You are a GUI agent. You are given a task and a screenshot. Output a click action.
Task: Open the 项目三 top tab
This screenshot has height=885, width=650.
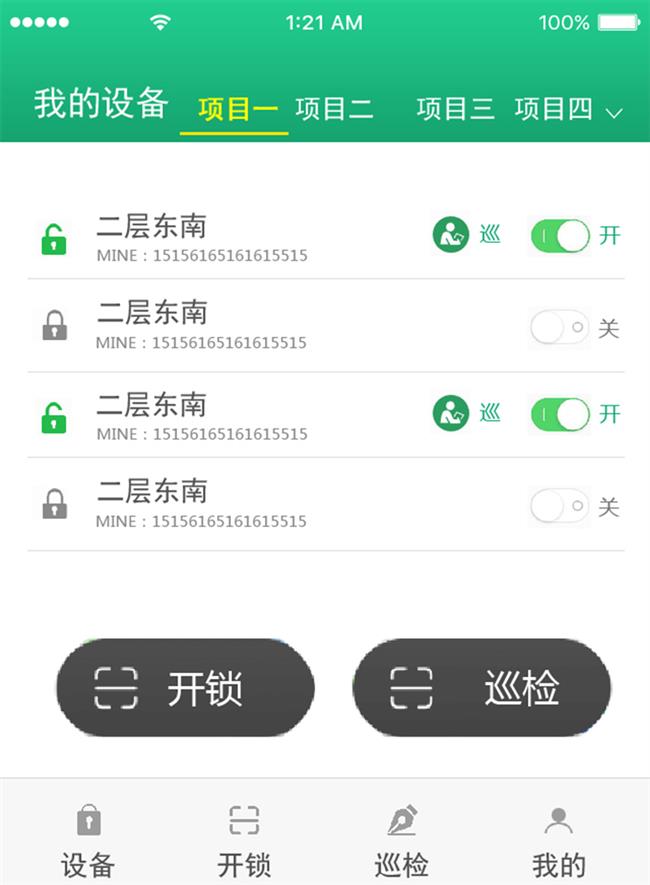tap(455, 109)
